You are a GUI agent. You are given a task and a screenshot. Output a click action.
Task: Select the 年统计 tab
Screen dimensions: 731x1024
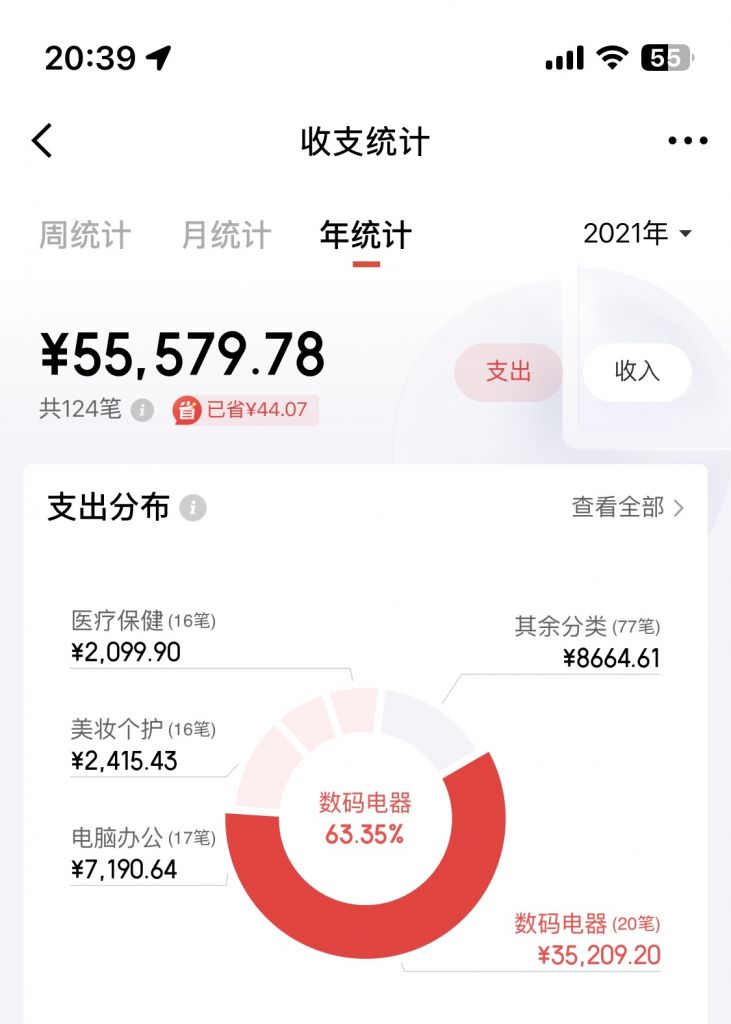coord(366,235)
